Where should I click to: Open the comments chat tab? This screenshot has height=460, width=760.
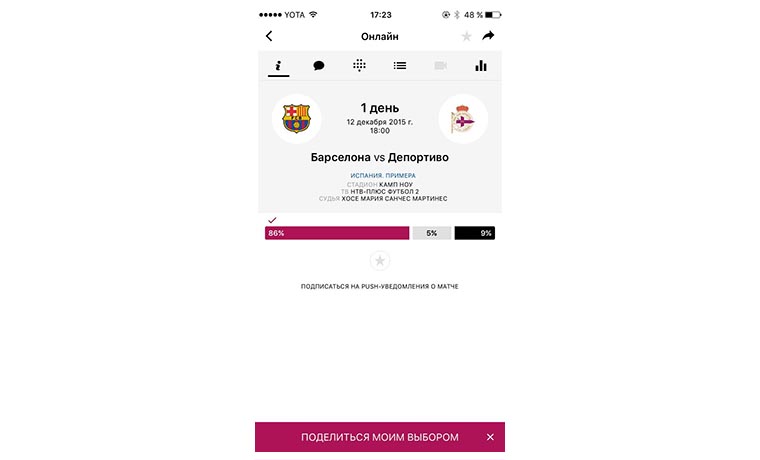click(319, 66)
